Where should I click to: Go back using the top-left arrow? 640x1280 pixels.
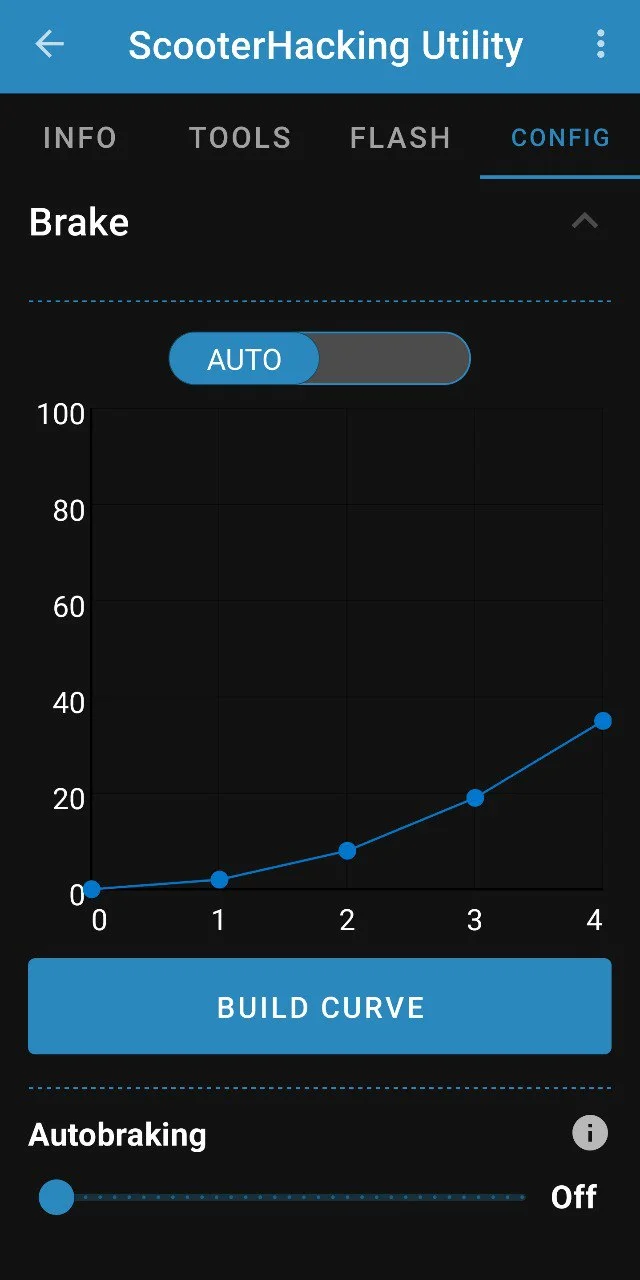click(49, 45)
